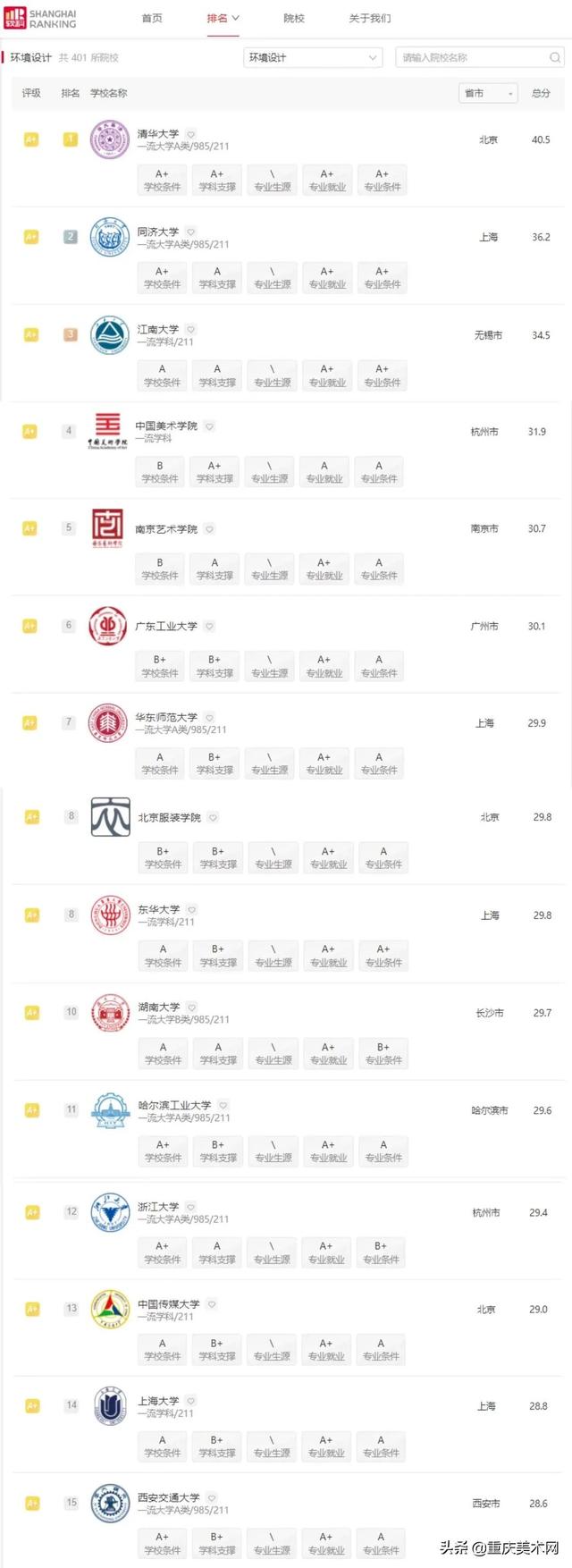Choose the 华东师范大学 row
The width and height of the screenshot is (572, 1568).
point(166,717)
